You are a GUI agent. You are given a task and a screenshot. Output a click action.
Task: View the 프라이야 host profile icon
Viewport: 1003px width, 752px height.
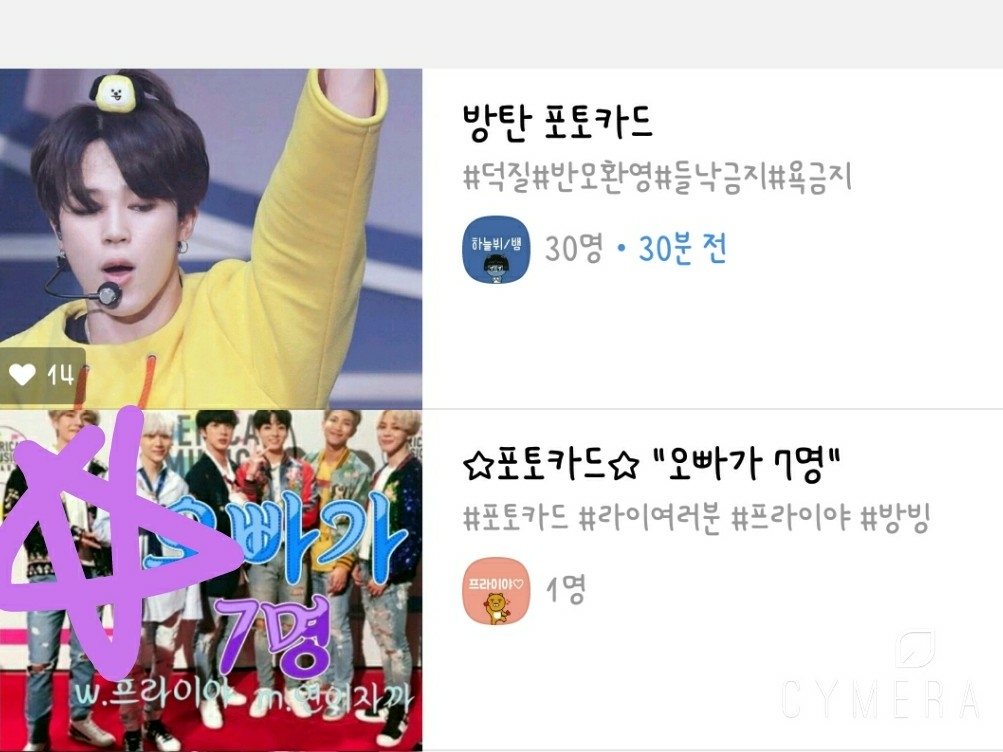[496, 591]
